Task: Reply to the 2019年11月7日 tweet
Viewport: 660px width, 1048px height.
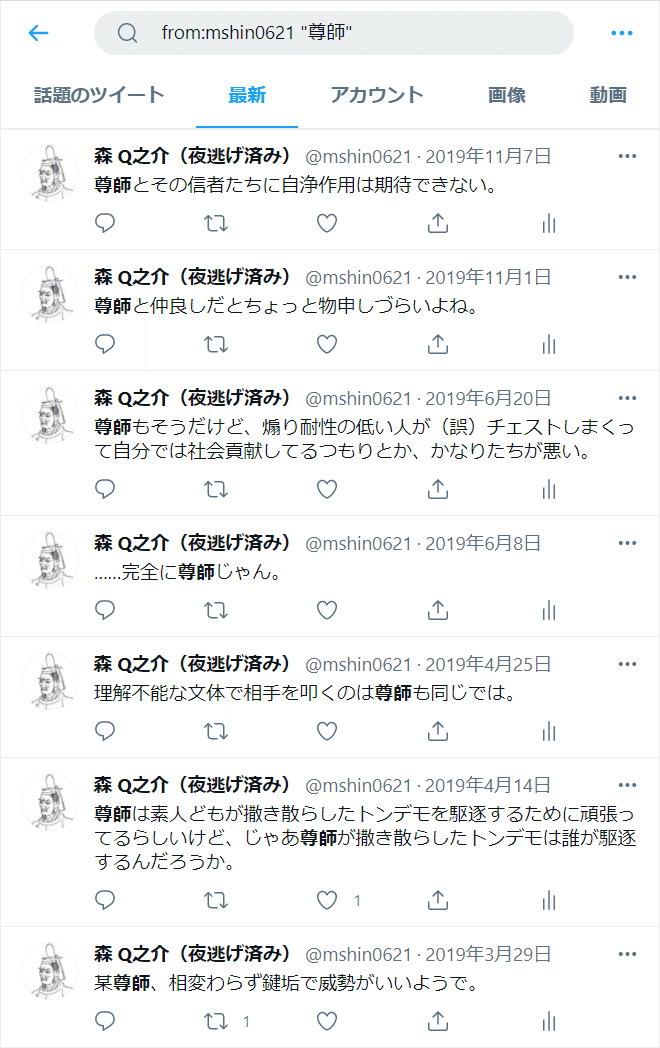Action: [105, 224]
